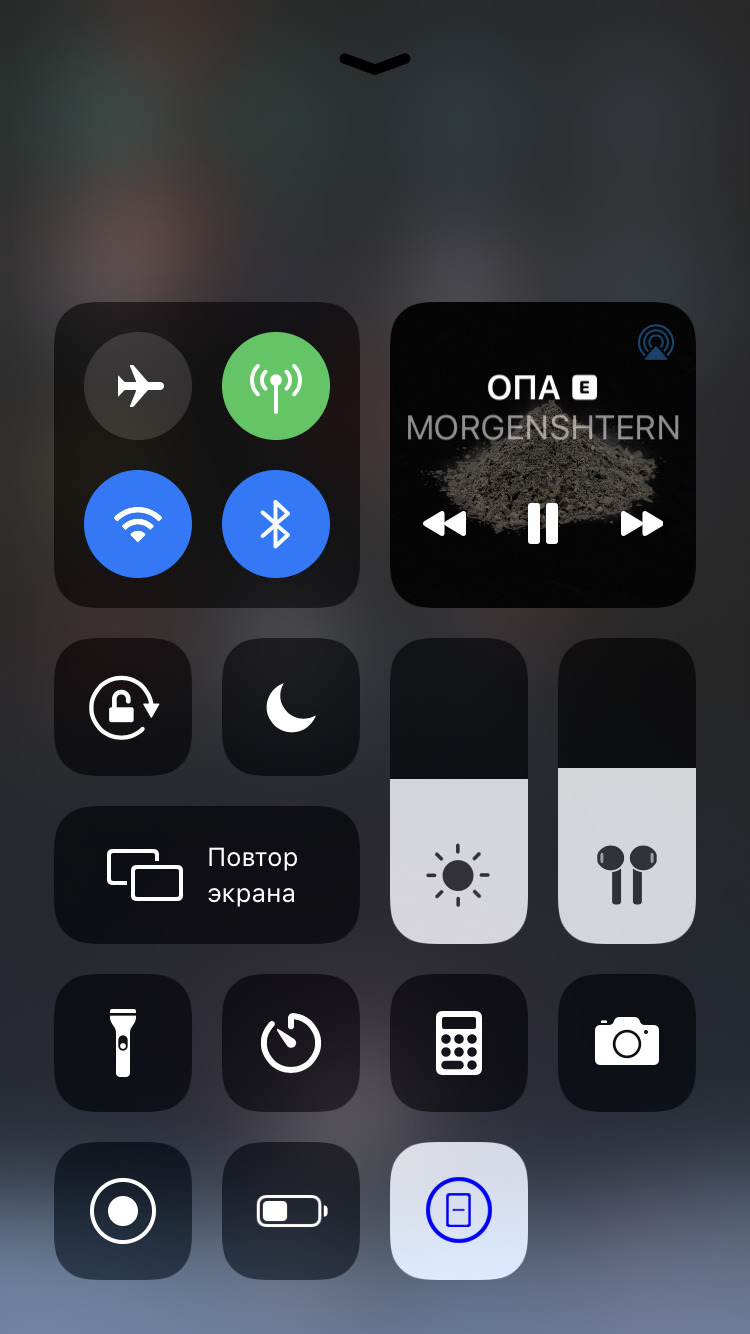Viewport: 750px width, 1334px height.
Task: Toggle portrait orientation lock
Action: tap(123, 707)
